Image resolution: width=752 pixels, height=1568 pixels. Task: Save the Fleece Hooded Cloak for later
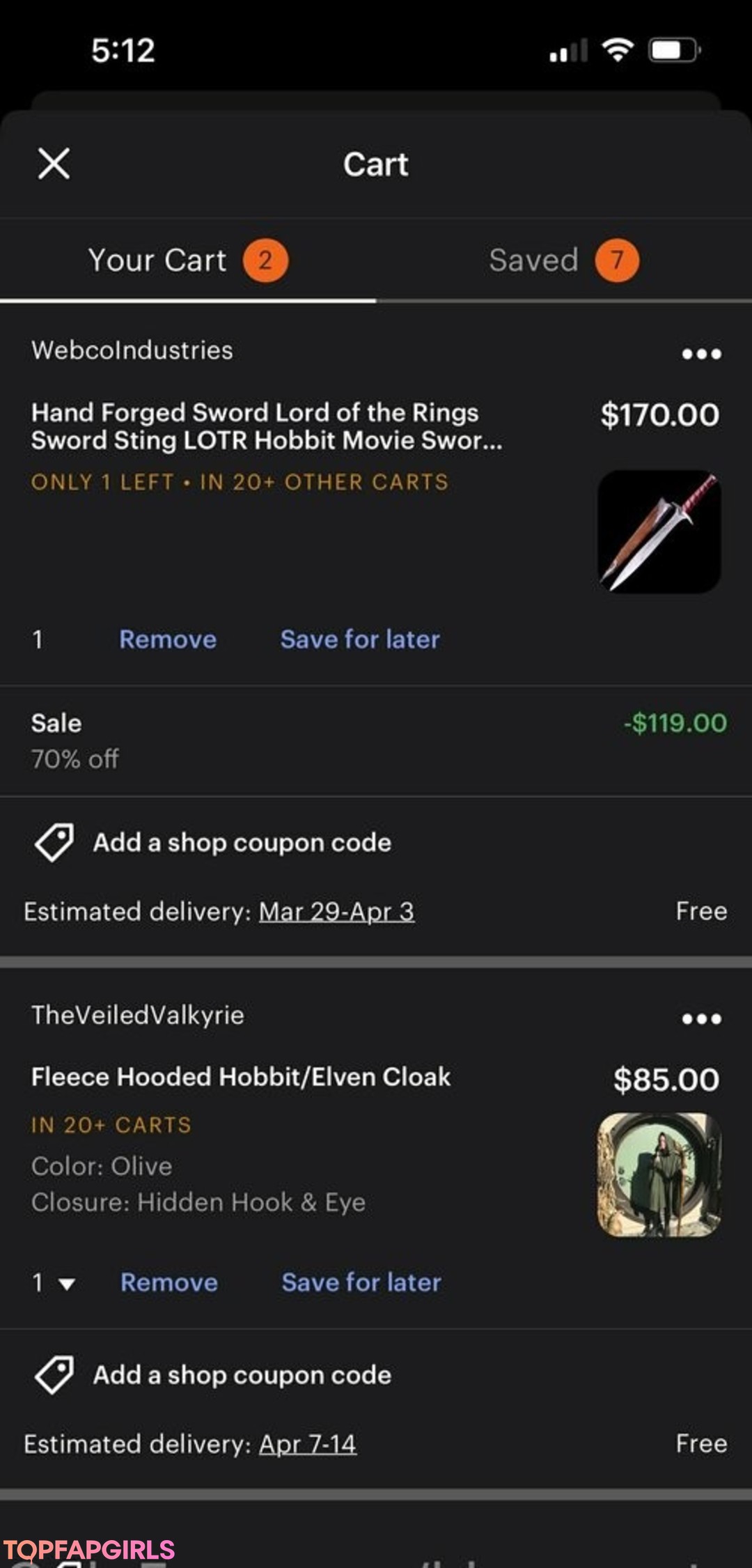pos(361,1282)
